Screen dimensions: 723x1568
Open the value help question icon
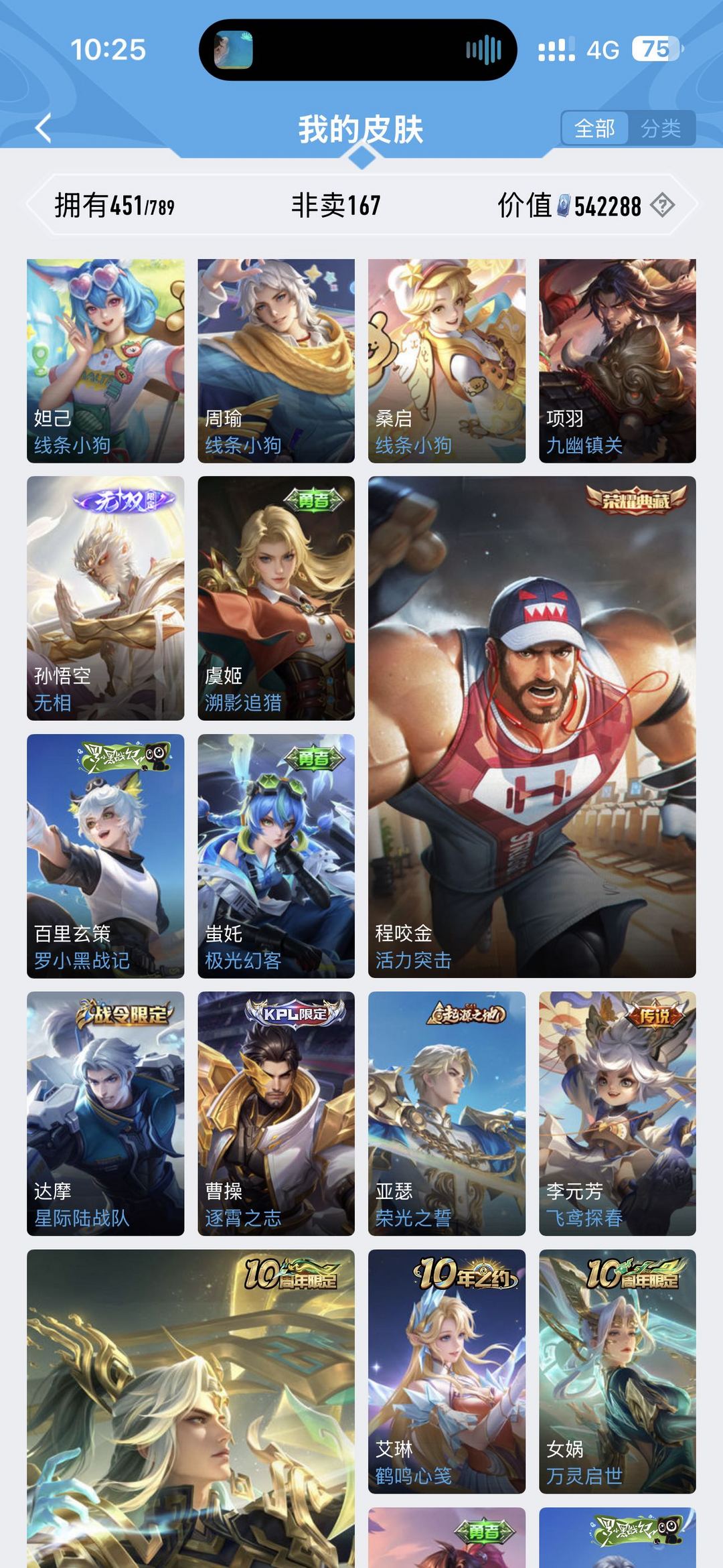662,205
